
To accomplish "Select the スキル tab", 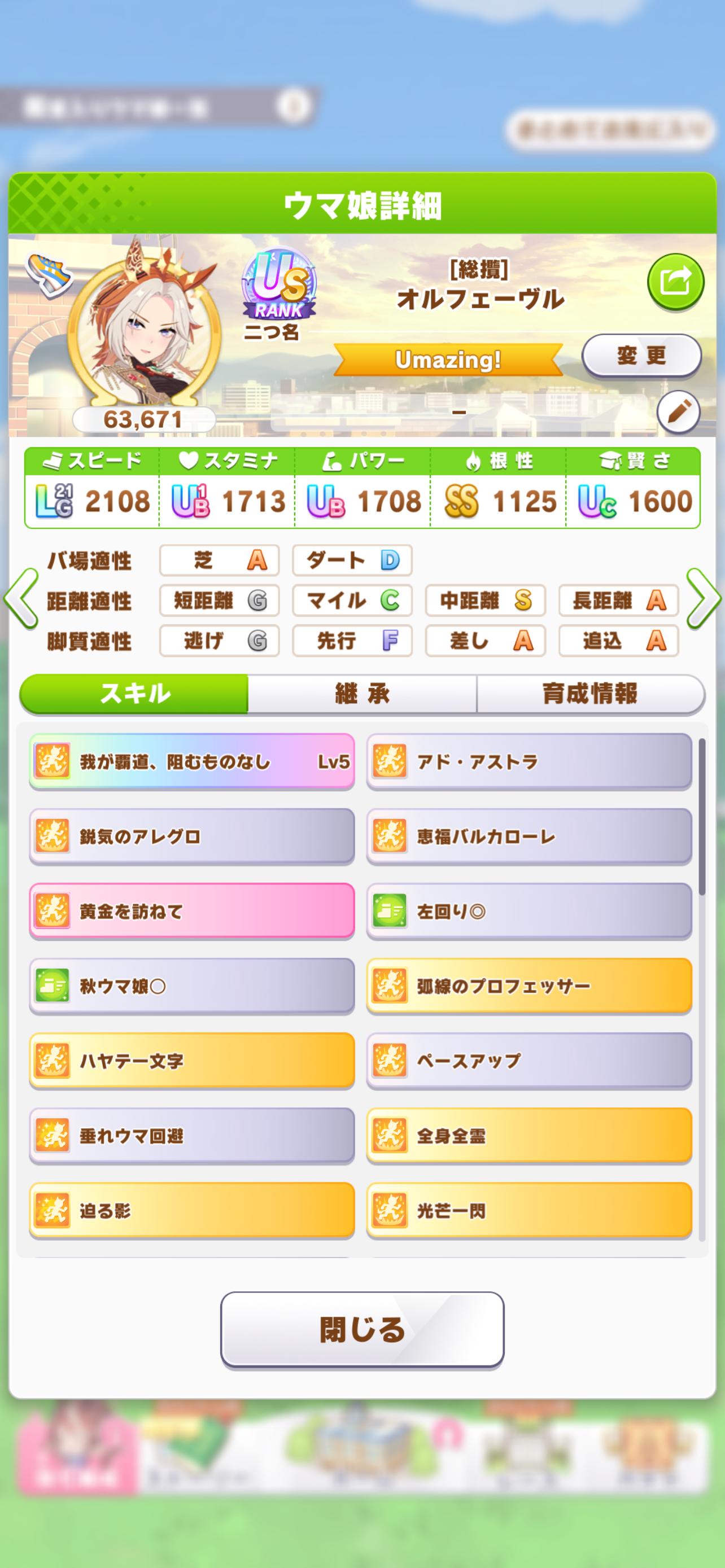I will tap(134, 693).
